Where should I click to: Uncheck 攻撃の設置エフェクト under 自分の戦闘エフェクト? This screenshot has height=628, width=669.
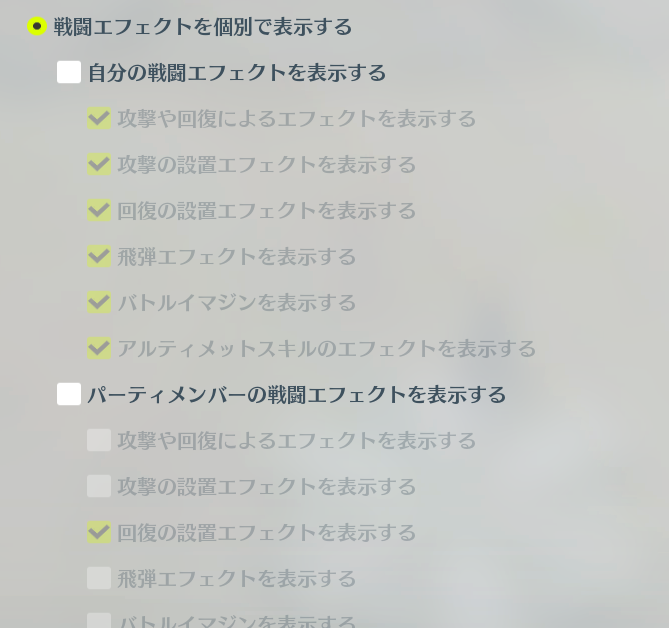(99, 165)
